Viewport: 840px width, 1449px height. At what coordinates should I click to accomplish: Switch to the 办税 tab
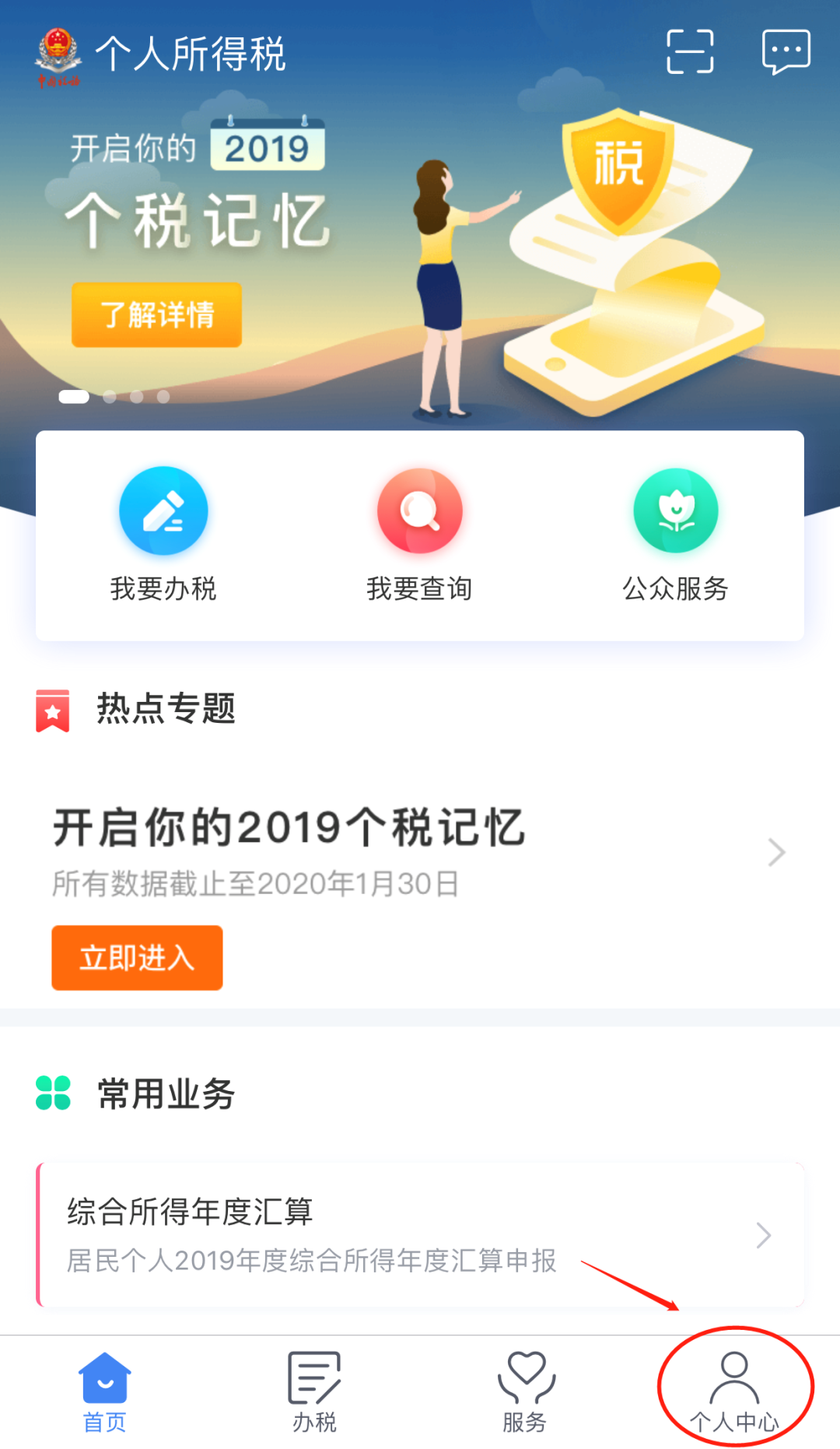point(314,1393)
